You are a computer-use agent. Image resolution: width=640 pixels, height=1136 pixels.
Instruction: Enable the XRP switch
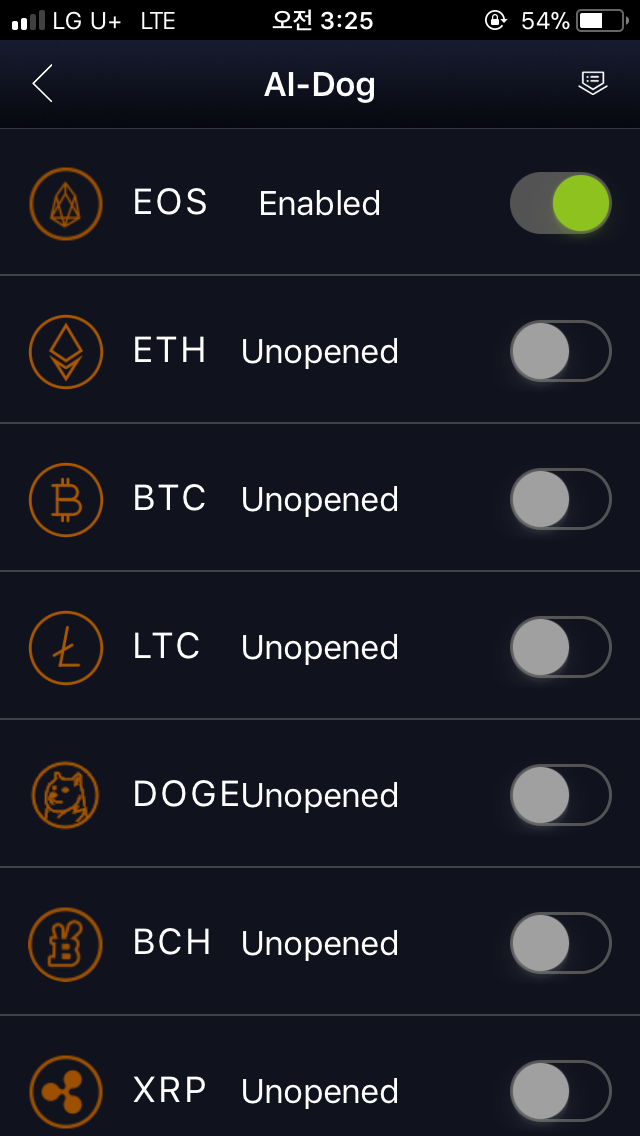pyautogui.click(x=560, y=1091)
